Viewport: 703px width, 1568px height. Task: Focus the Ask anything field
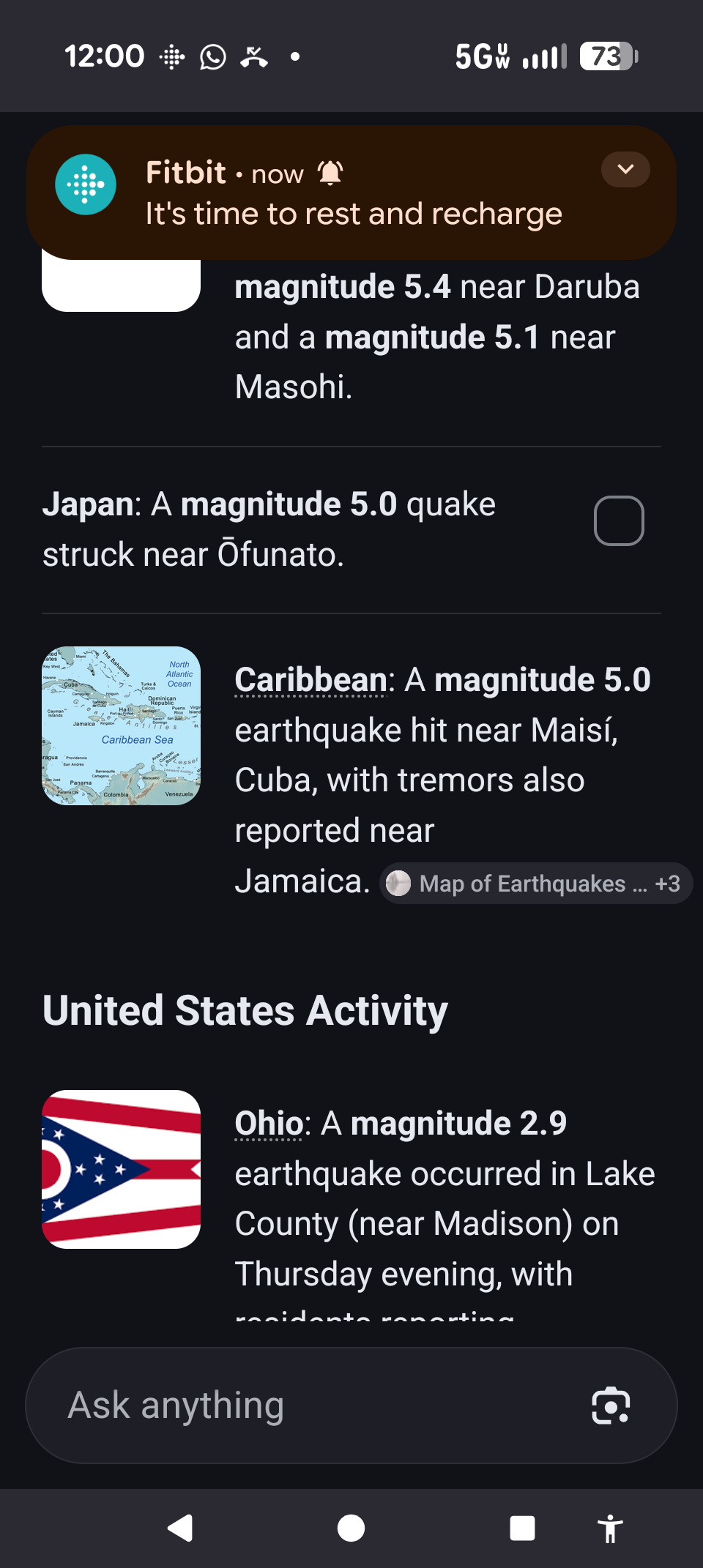click(x=308, y=1405)
